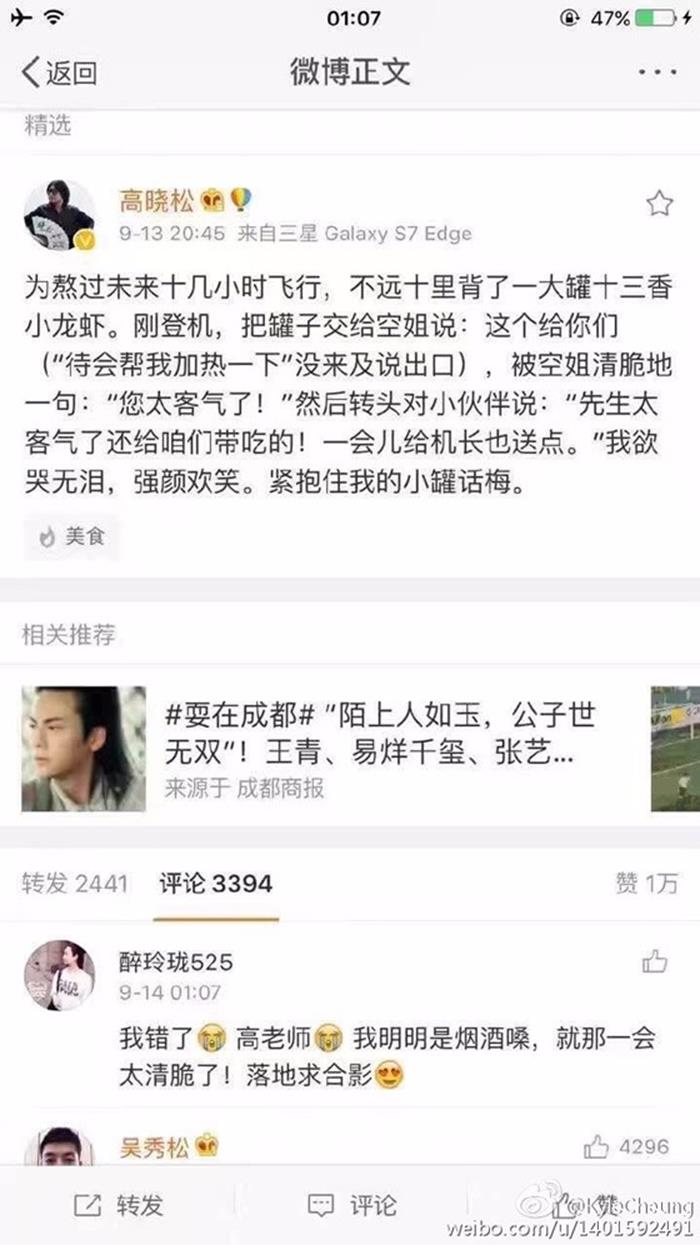700x1245 pixels.
Task: Open 醉玲珑525's avatar
Action: (59, 975)
